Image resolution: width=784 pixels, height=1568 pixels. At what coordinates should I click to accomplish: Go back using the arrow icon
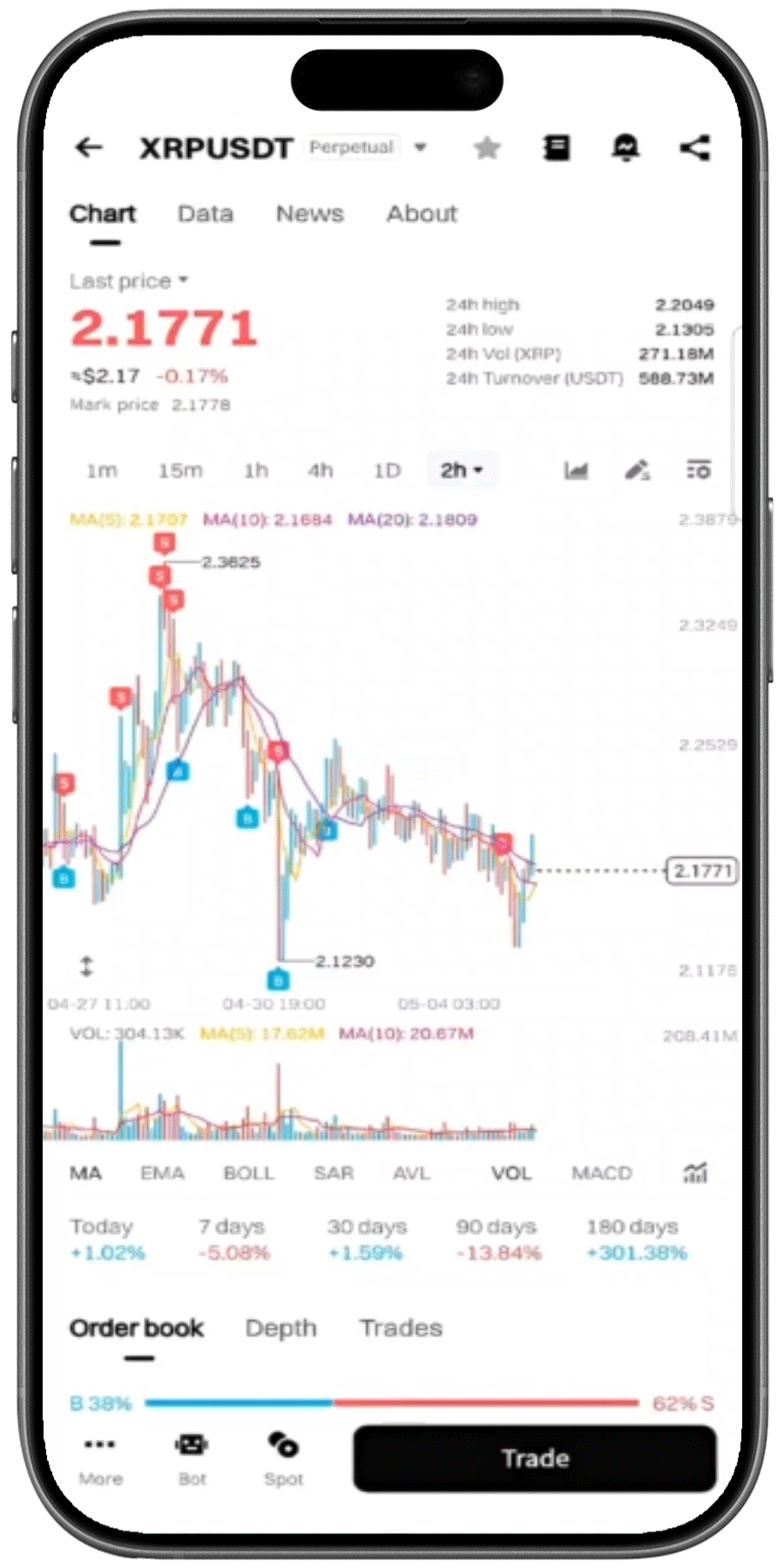[89, 148]
